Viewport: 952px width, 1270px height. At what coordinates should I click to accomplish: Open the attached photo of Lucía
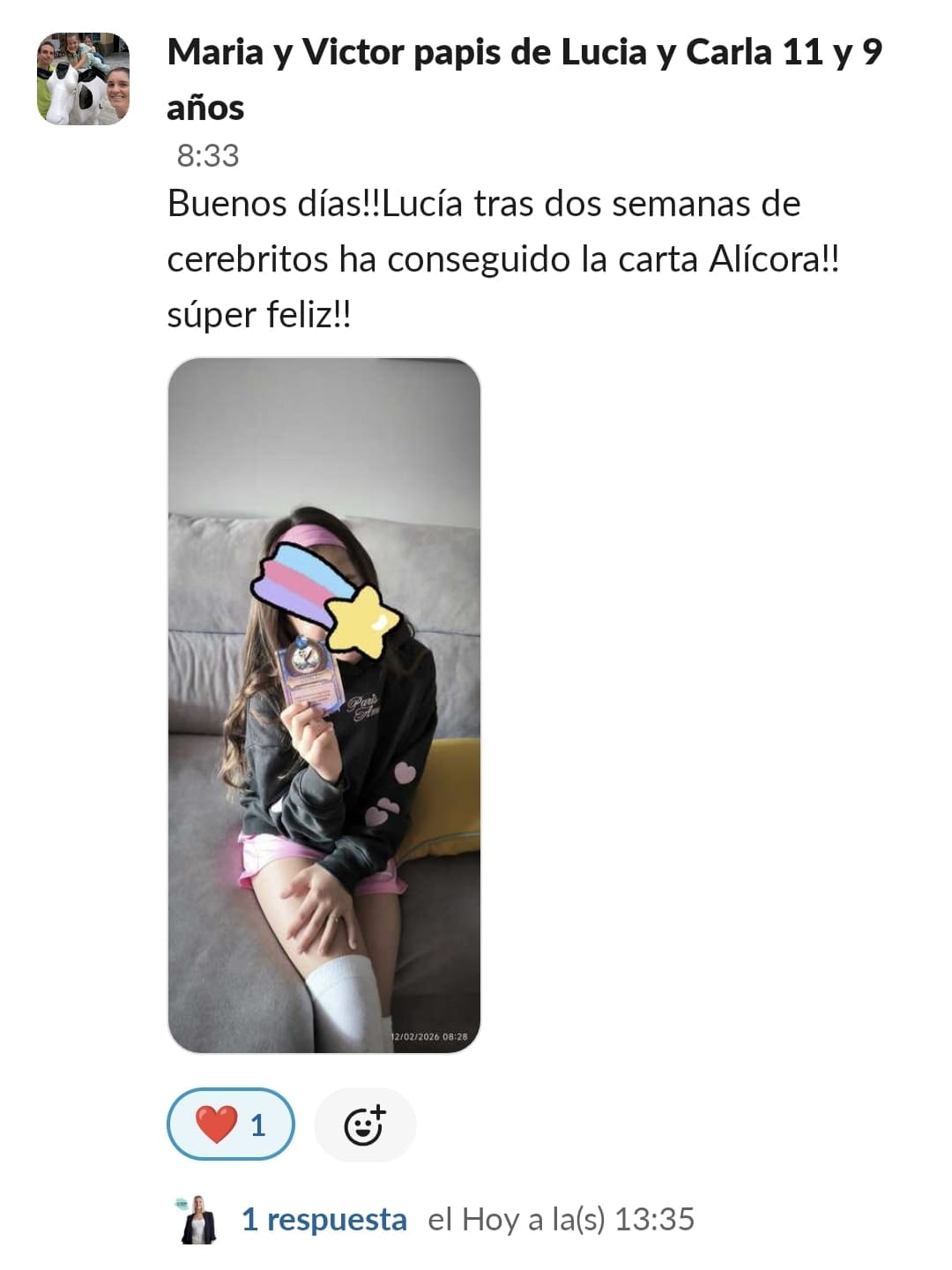click(x=324, y=705)
